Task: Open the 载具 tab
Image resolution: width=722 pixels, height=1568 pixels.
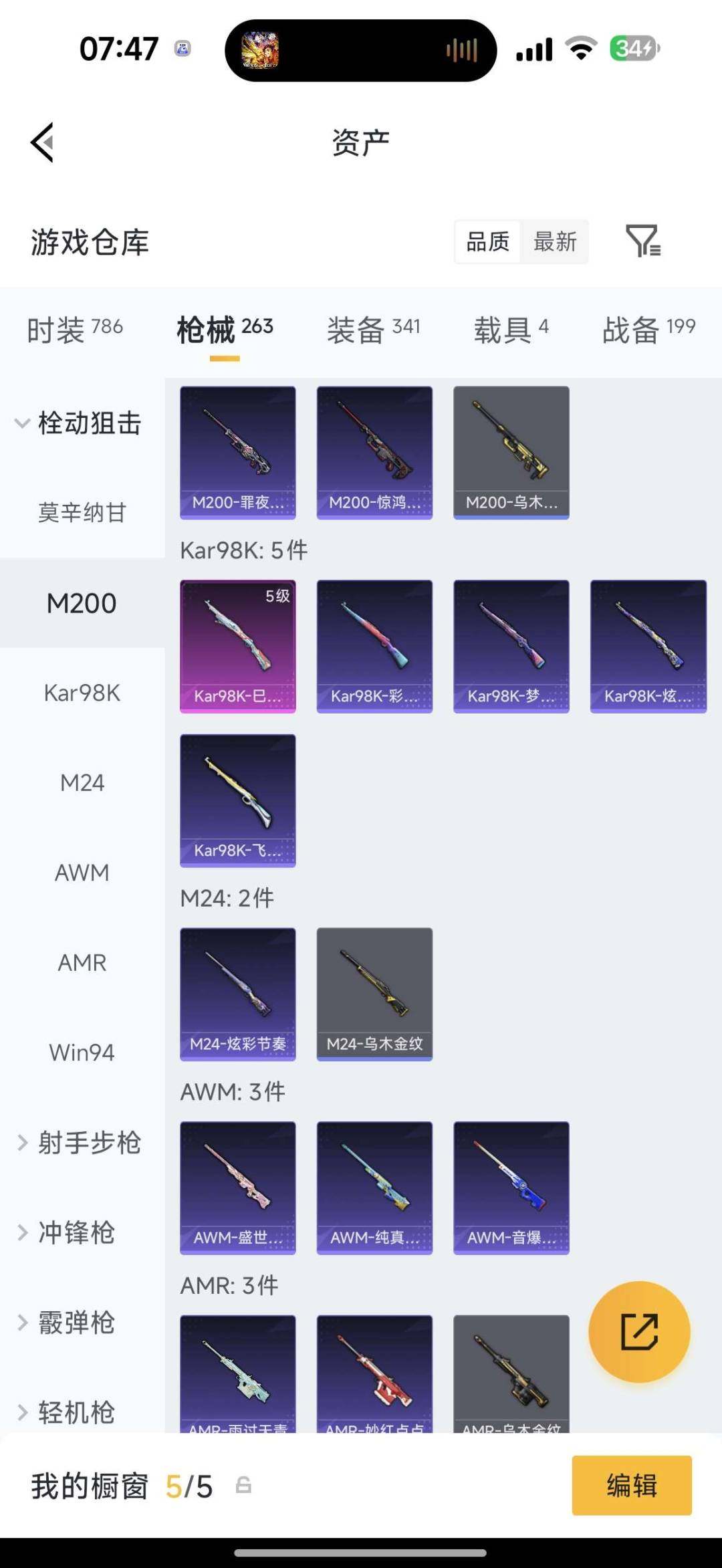Action: pyautogui.click(x=511, y=329)
